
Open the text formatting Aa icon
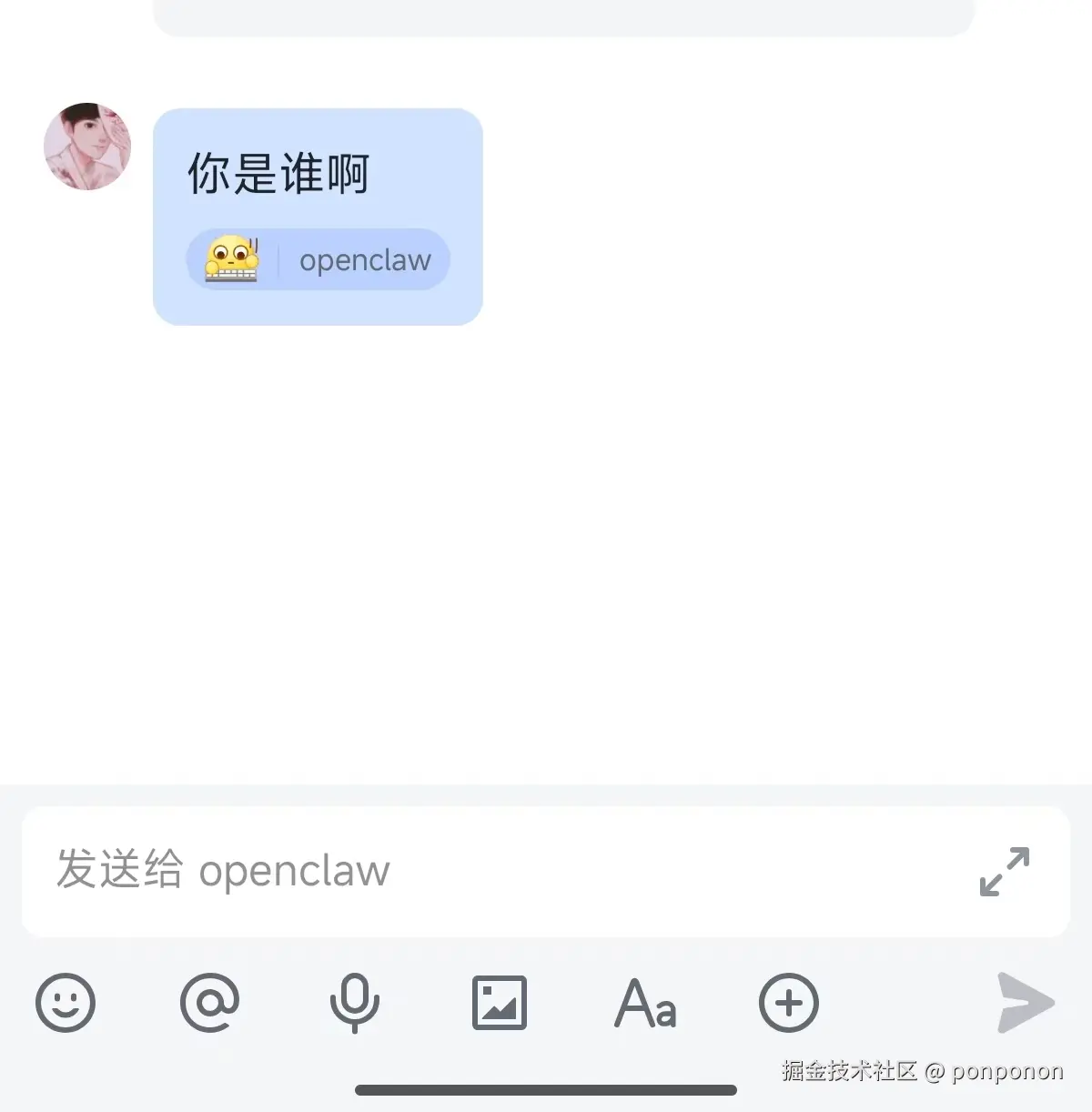(x=645, y=1003)
